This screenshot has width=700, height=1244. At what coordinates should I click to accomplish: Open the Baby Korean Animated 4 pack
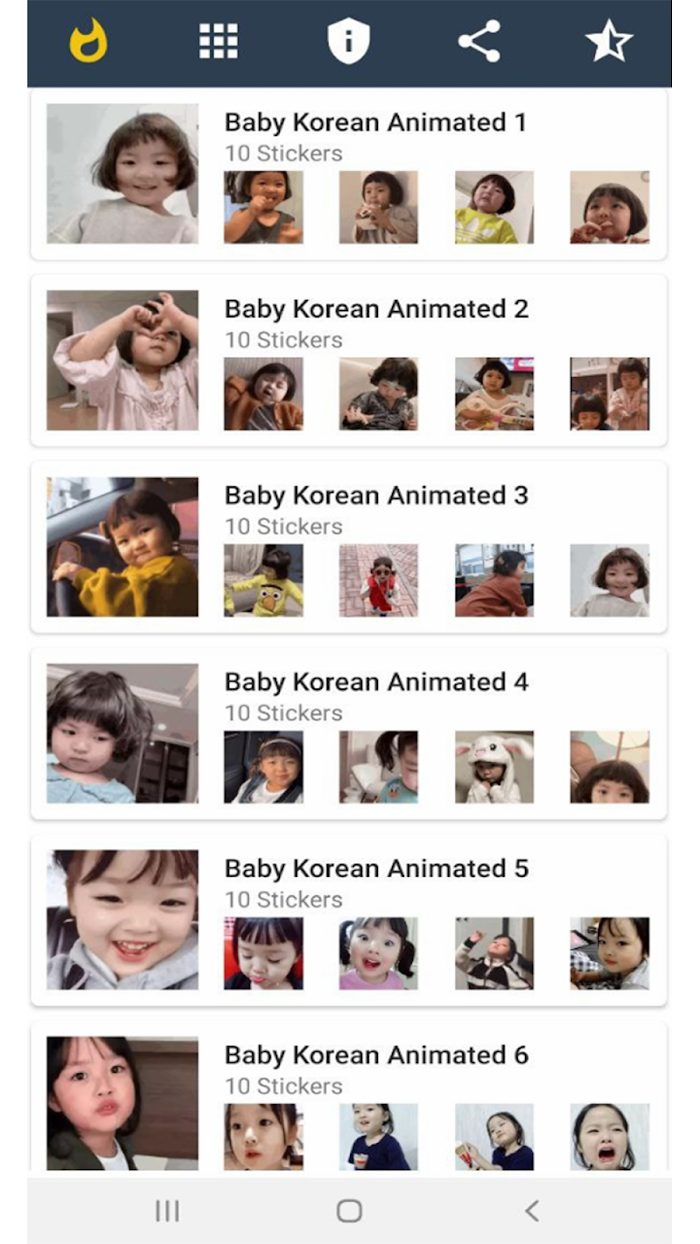click(x=349, y=733)
